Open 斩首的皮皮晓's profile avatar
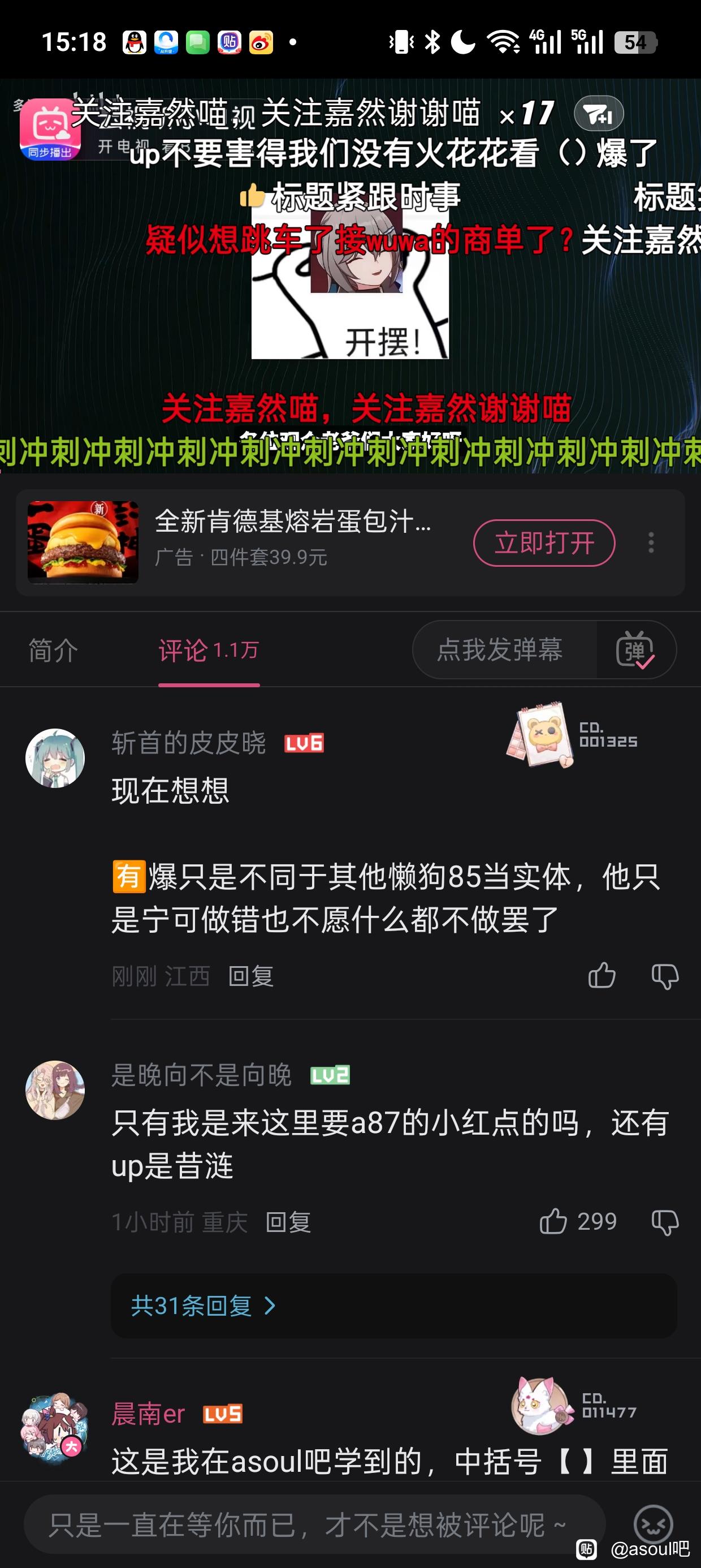This screenshot has height=1568, width=701. coord(55,758)
